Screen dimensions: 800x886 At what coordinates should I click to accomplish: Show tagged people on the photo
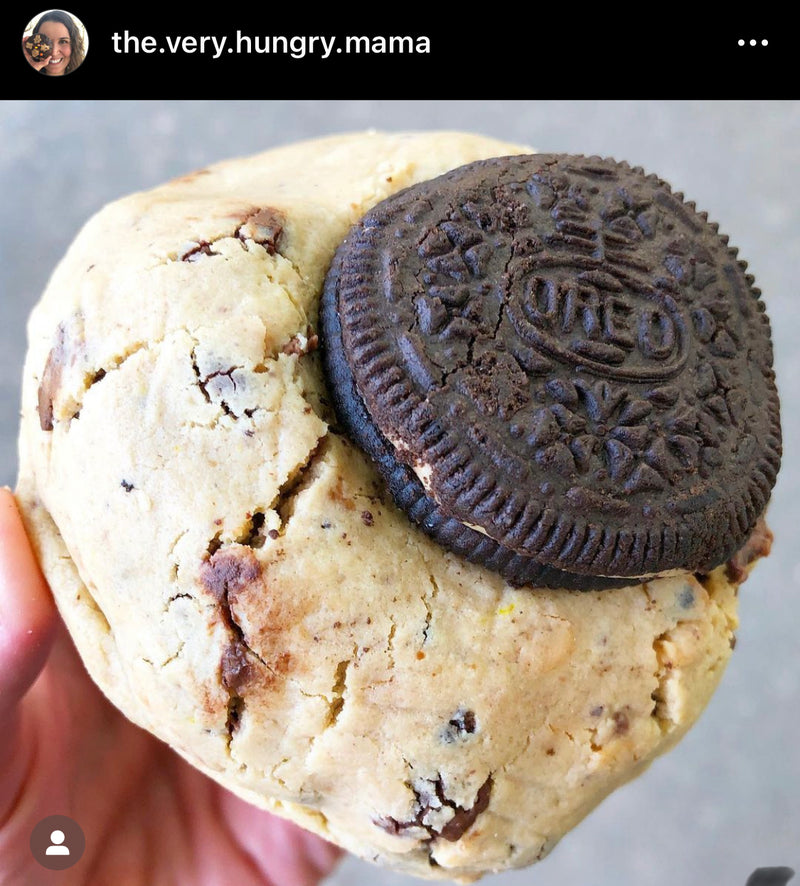[x=57, y=842]
